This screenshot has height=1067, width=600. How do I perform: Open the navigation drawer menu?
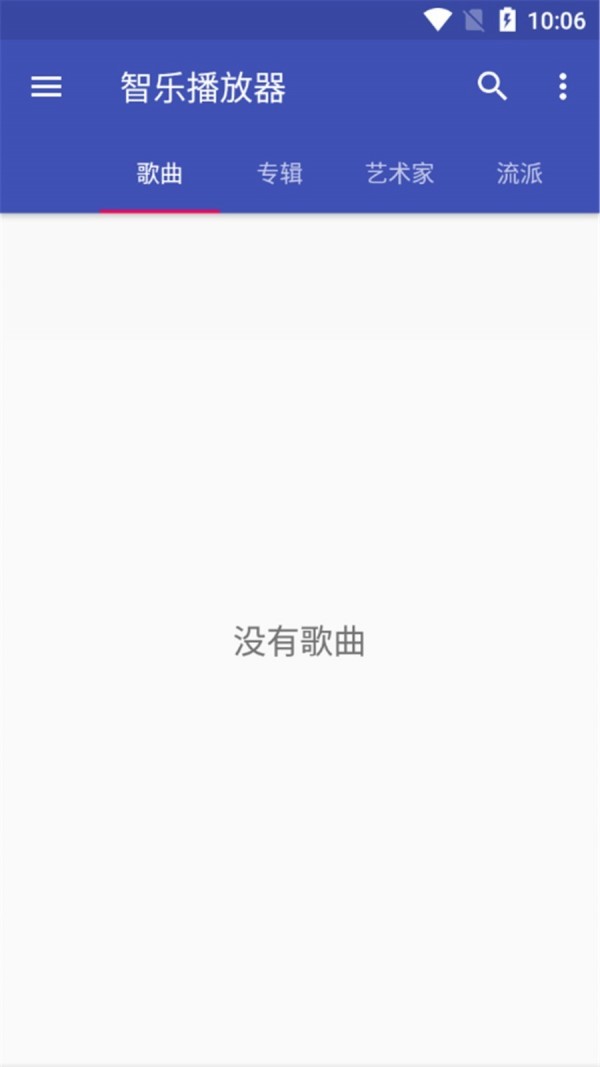(x=46, y=87)
